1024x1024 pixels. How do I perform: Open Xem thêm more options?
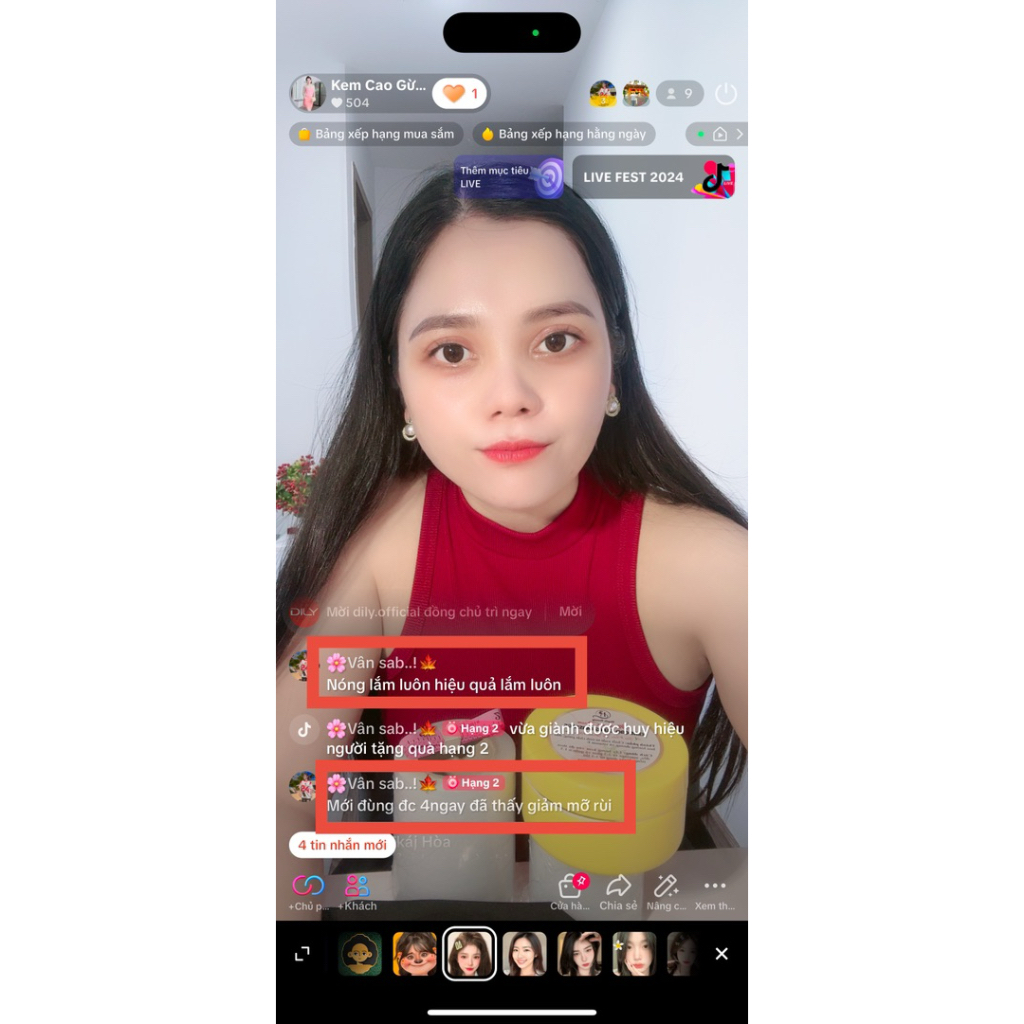pos(714,890)
